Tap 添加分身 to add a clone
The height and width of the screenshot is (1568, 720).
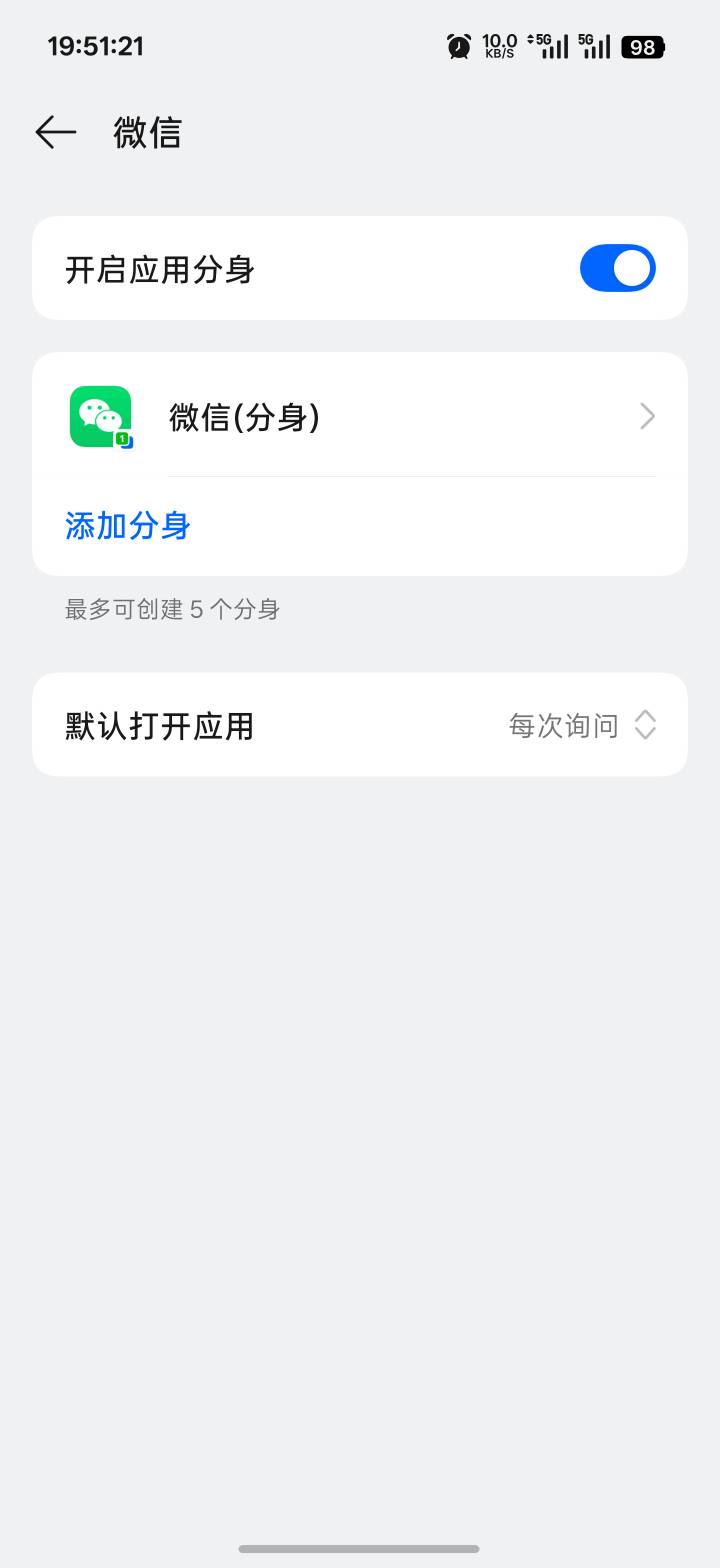point(128,526)
